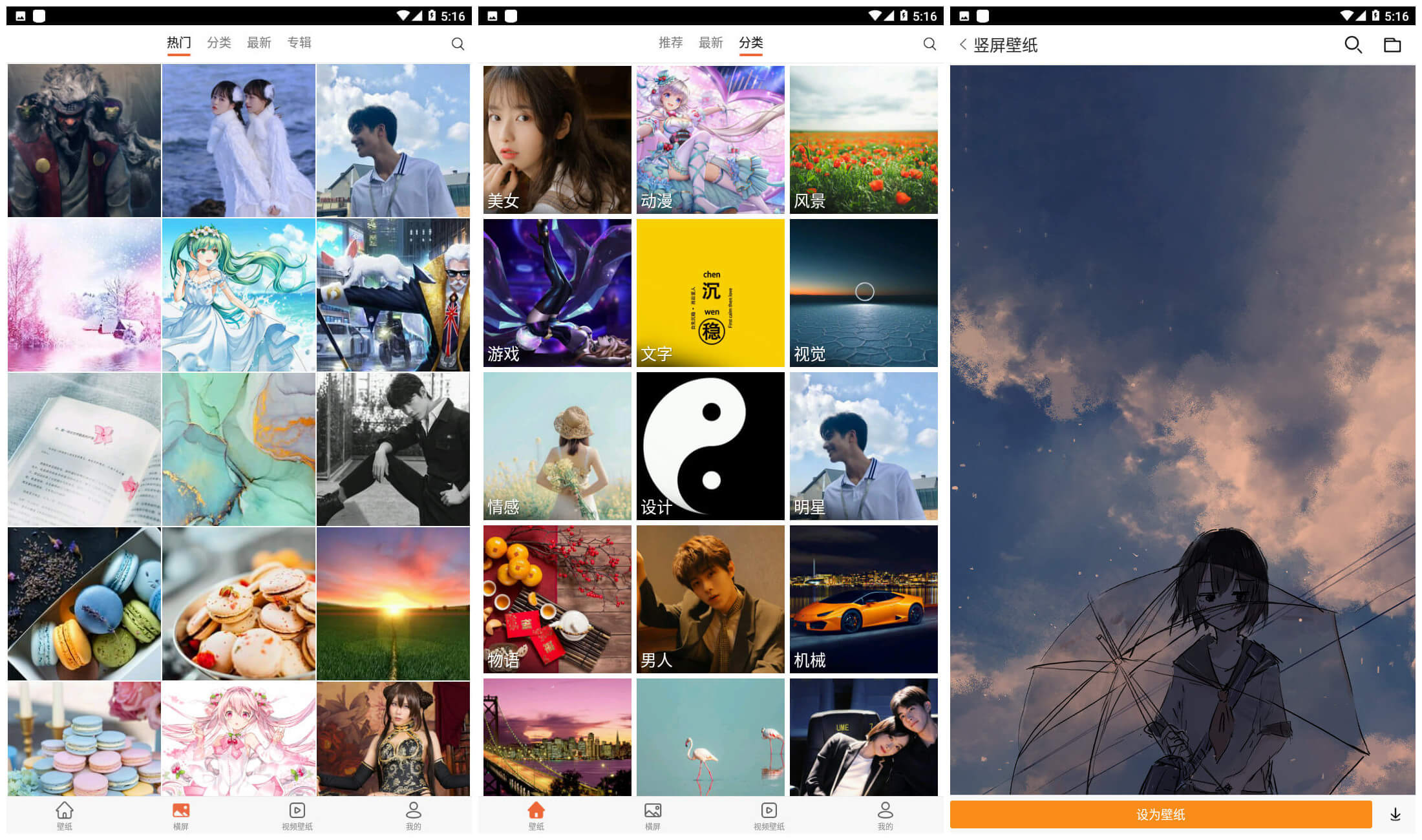Go back from the 竖屏壁纸 page

tap(963, 45)
